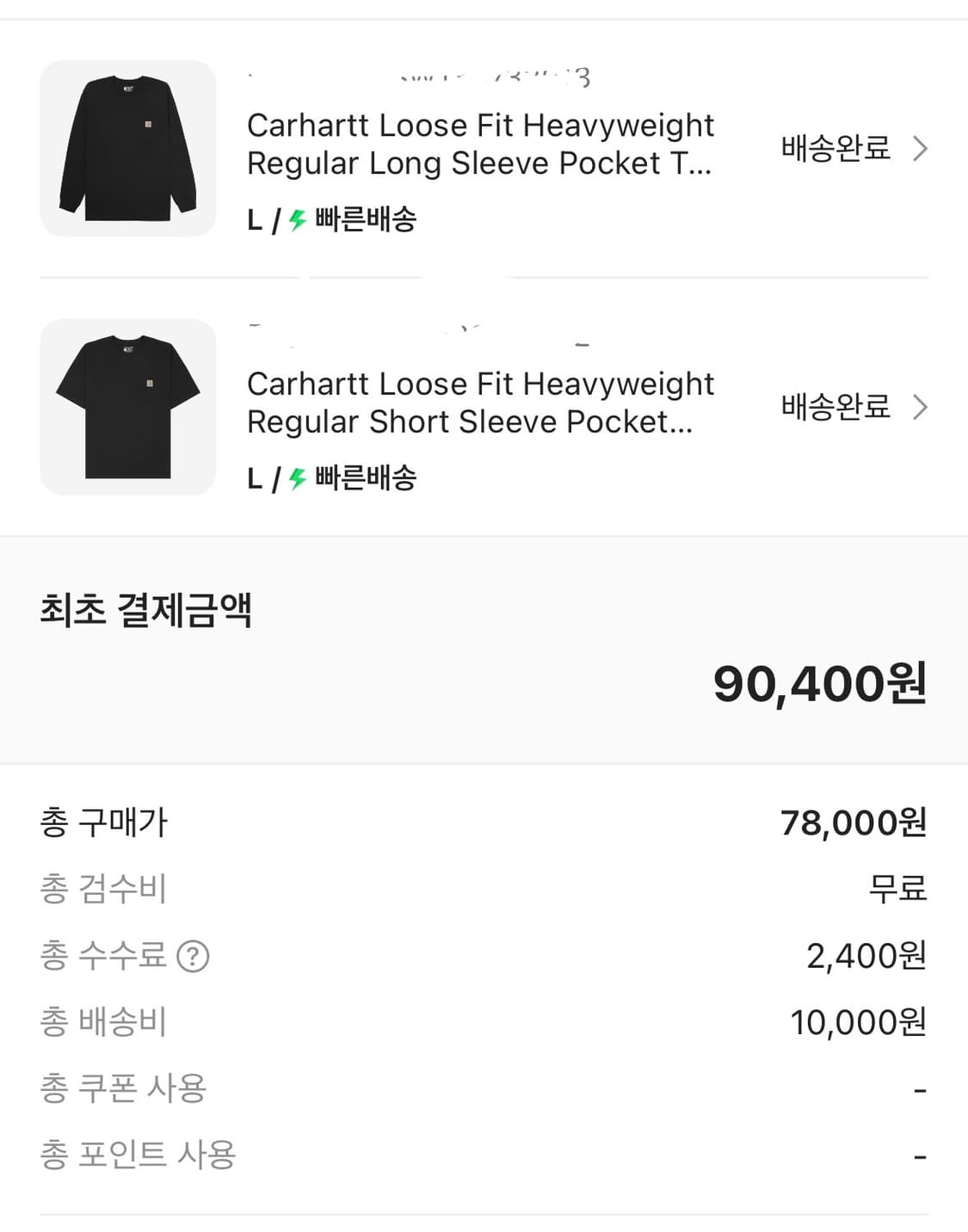This screenshot has height=1232, width=968.
Task: Click the long sleeve tee product thumbnail
Action: [x=127, y=148]
